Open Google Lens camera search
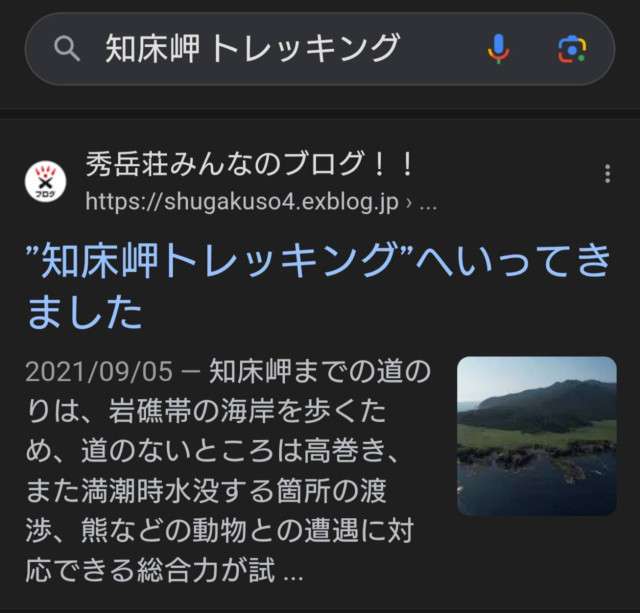 pos(571,48)
